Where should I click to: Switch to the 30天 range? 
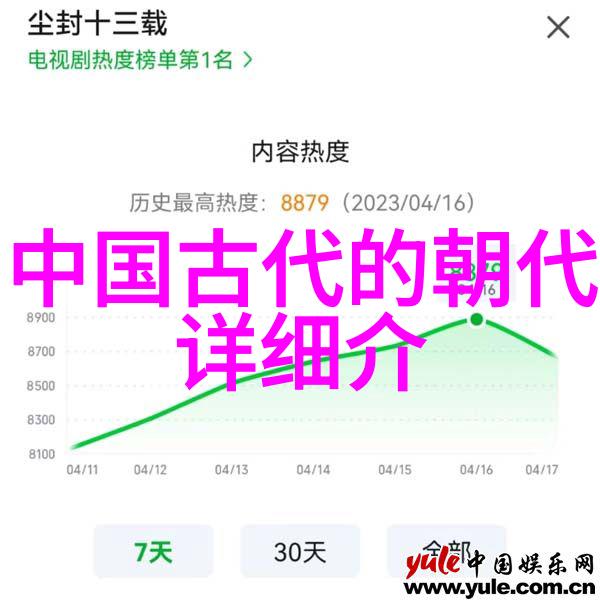[300, 551]
